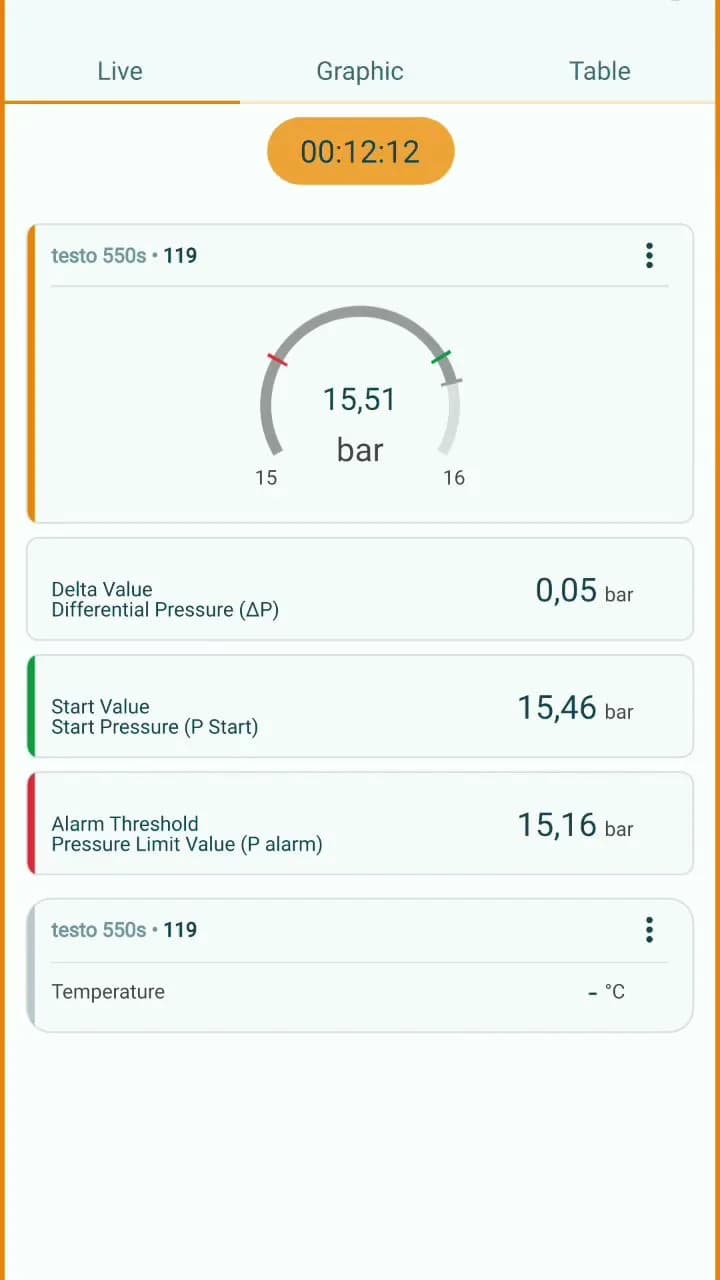Tap the 00:12:12 timer pill

[x=361, y=151]
